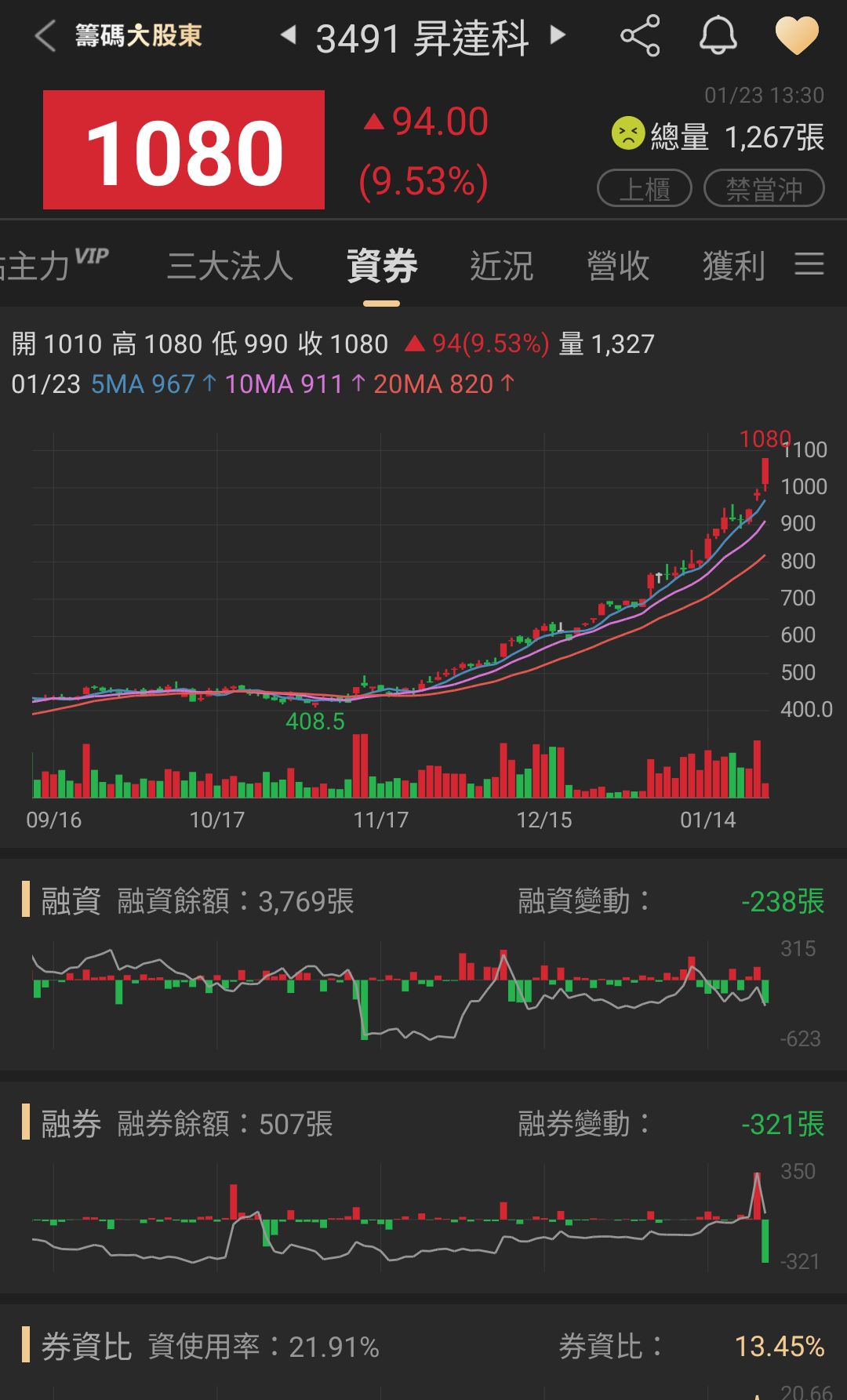
Task: Tap the left arrow to view previous stock
Action: pyautogui.click(x=291, y=36)
